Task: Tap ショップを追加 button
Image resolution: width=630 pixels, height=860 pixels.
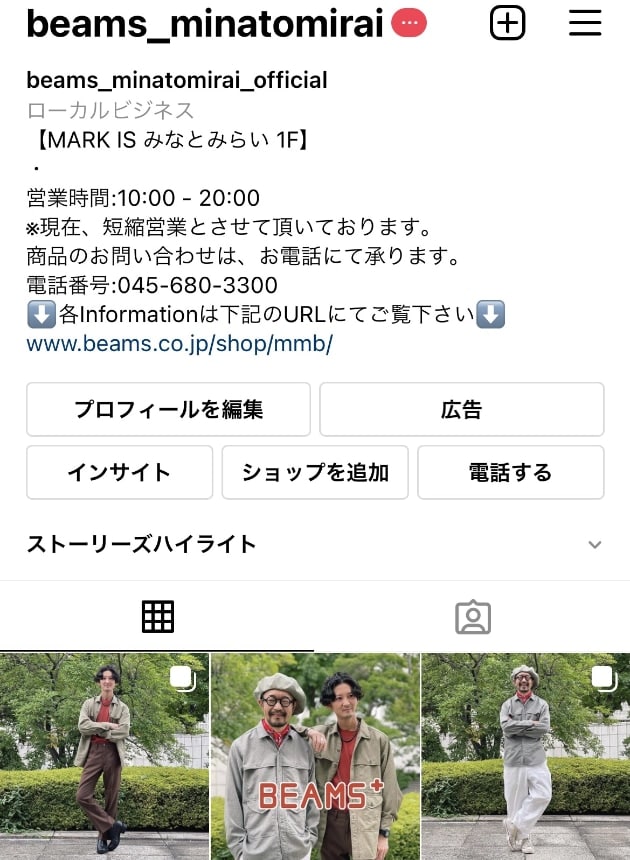Action: 315,472
